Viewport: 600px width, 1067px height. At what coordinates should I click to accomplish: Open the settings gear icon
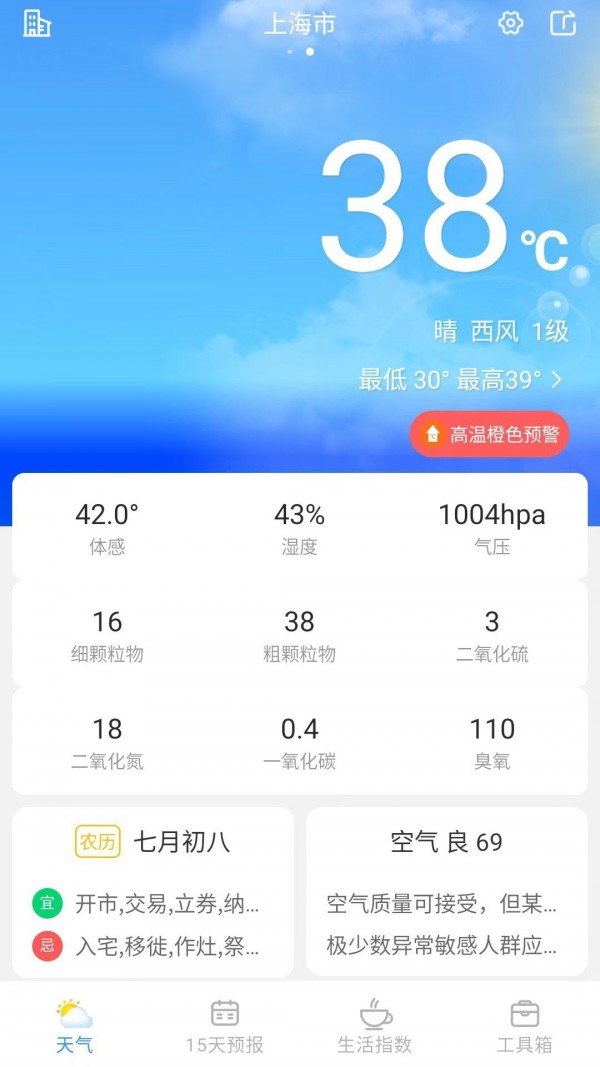[x=511, y=24]
